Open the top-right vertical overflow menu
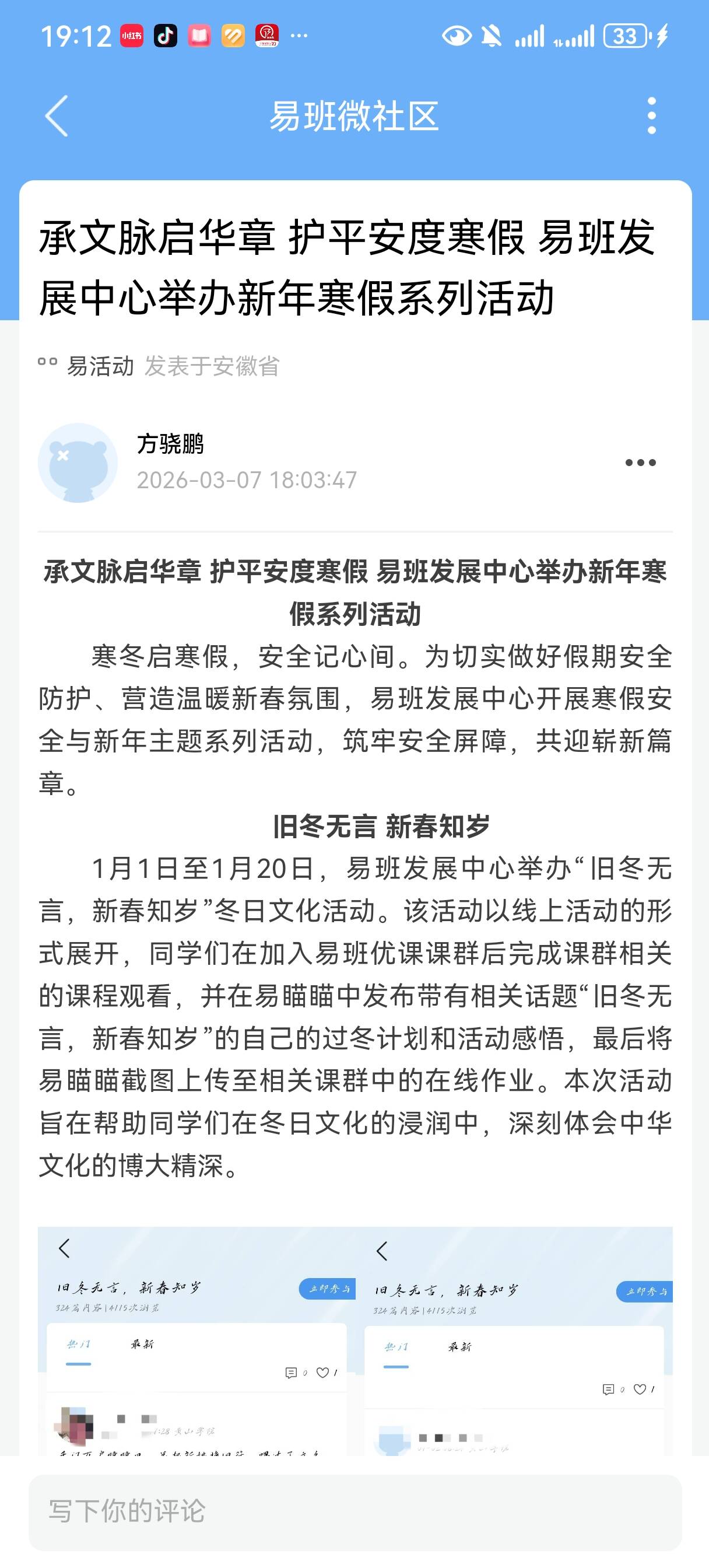Image resolution: width=709 pixels, height=1568 pixels. [652, 116]
